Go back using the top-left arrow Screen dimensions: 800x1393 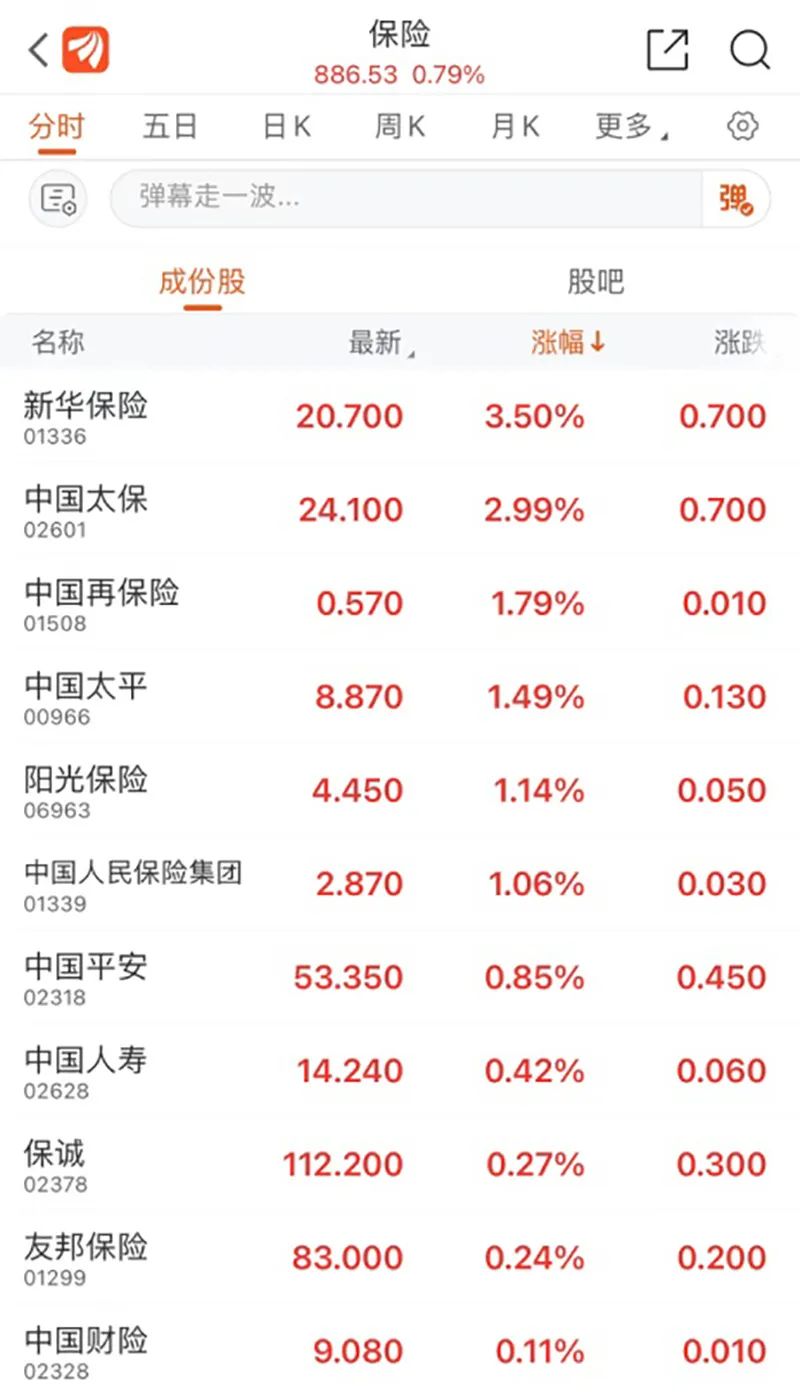click(38, 49)
